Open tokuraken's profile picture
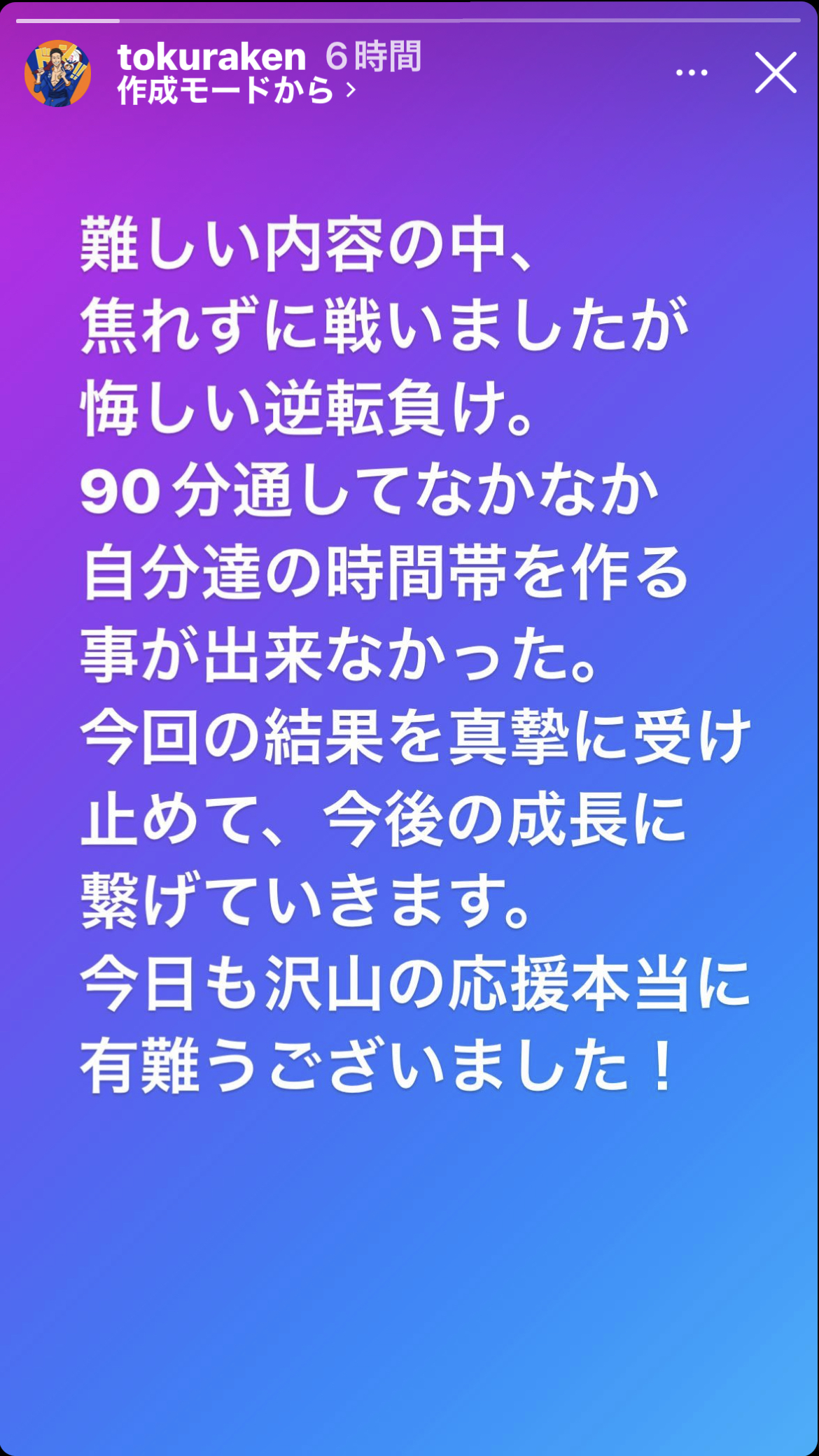Image resolution: width=819 pixels, height=1456 pixels. coord(57,73)
